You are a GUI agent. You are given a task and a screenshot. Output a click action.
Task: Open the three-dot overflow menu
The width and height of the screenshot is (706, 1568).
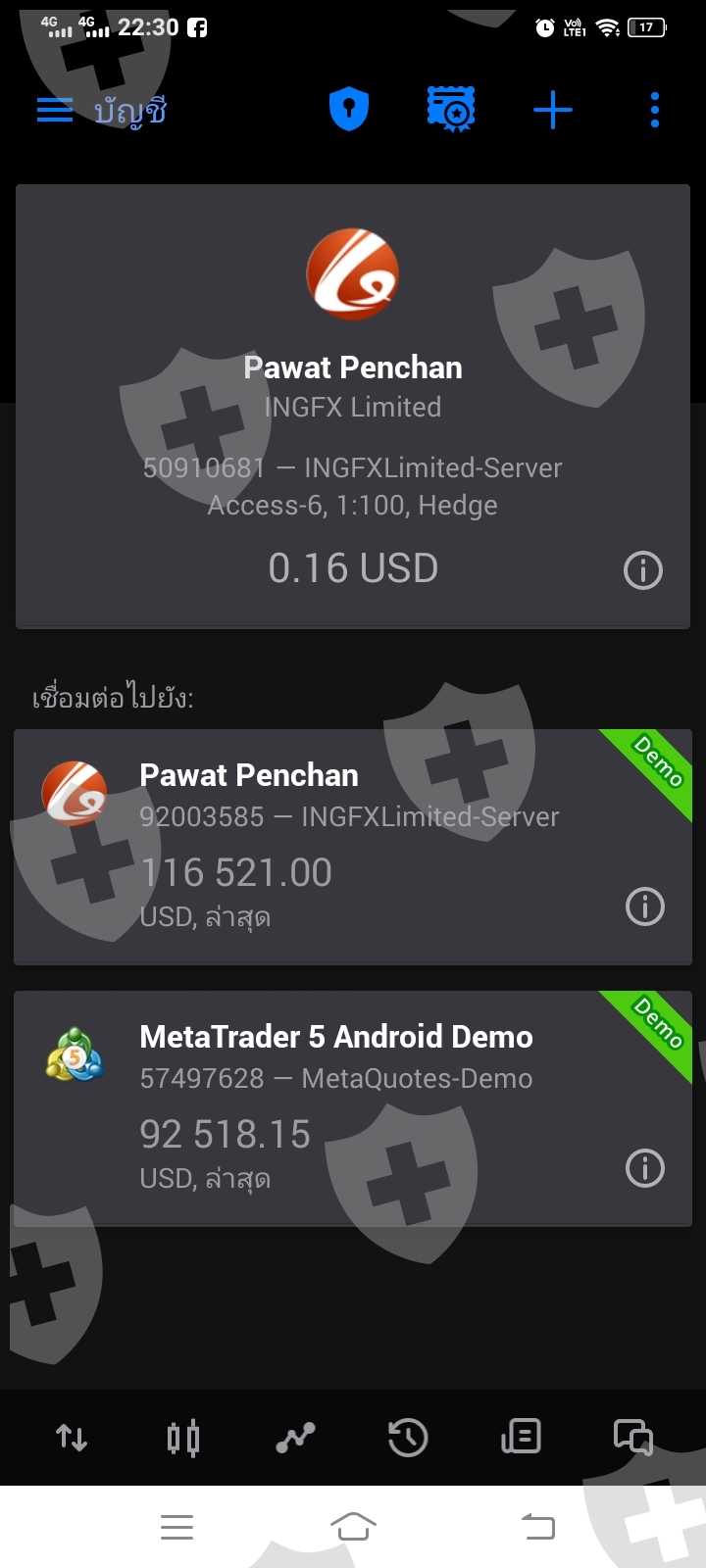coord(655,110)
